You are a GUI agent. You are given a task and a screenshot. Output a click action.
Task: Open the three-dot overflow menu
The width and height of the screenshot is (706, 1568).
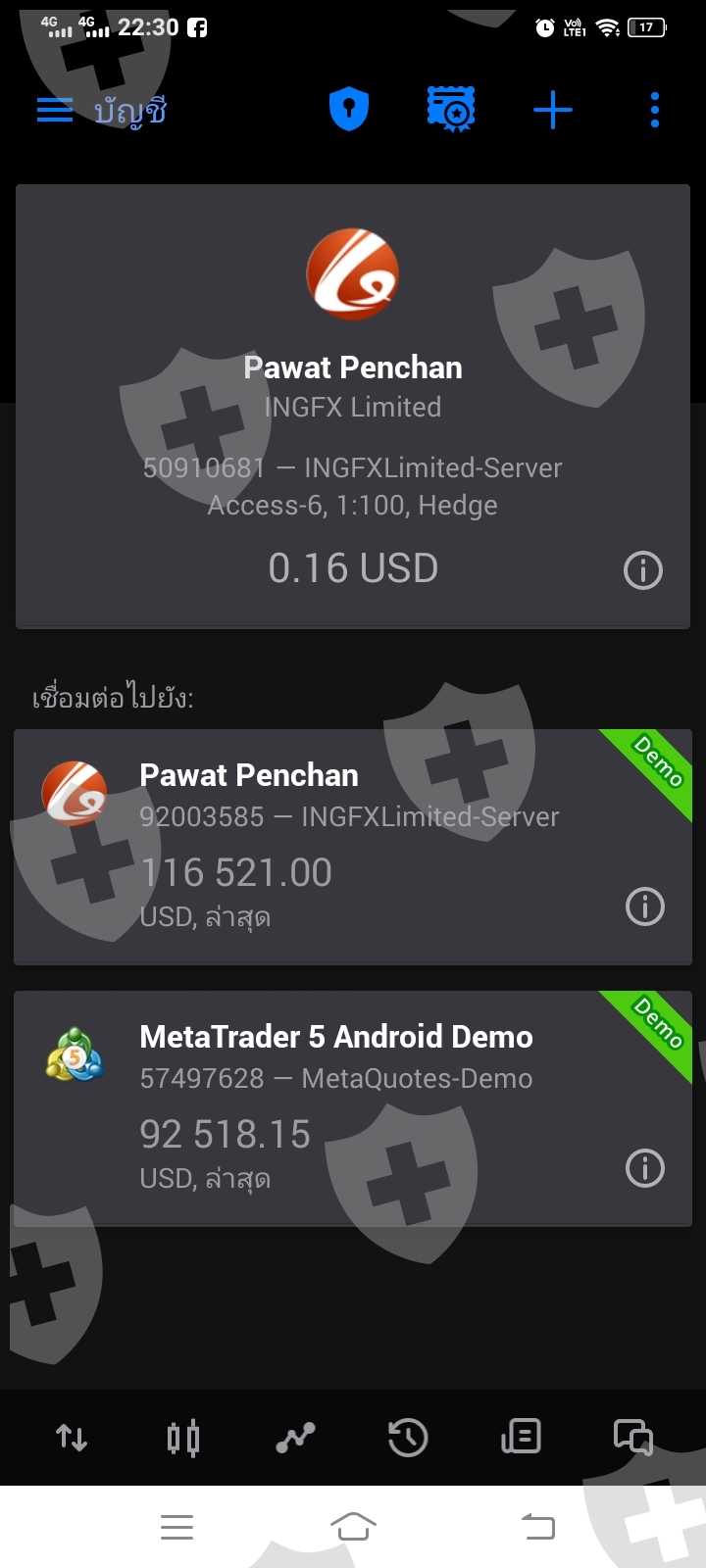coord(655,110)
